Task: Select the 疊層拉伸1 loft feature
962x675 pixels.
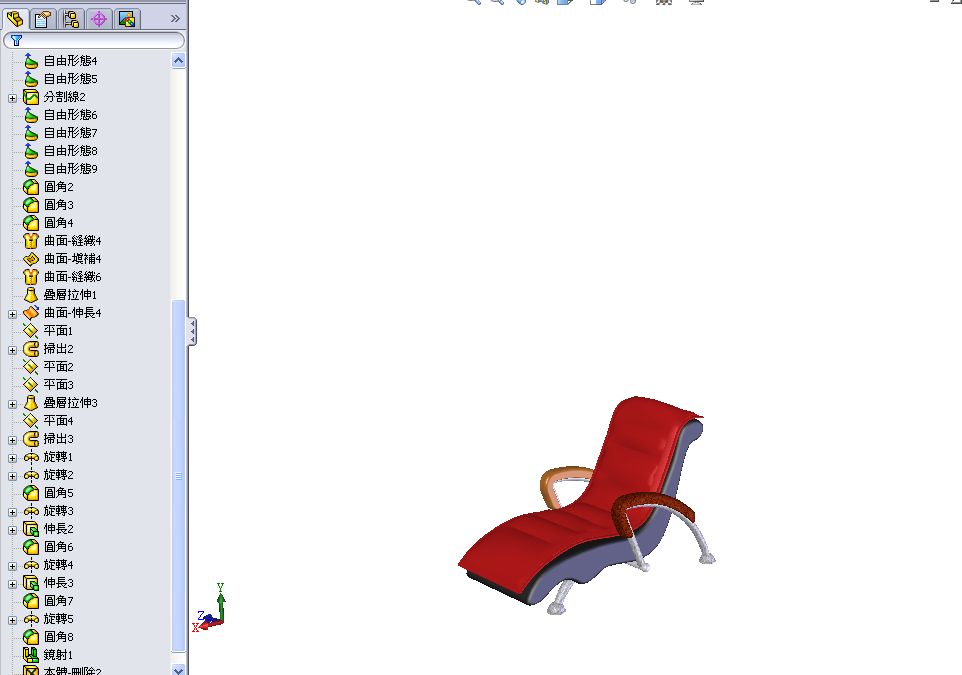Action: [70, 295]
